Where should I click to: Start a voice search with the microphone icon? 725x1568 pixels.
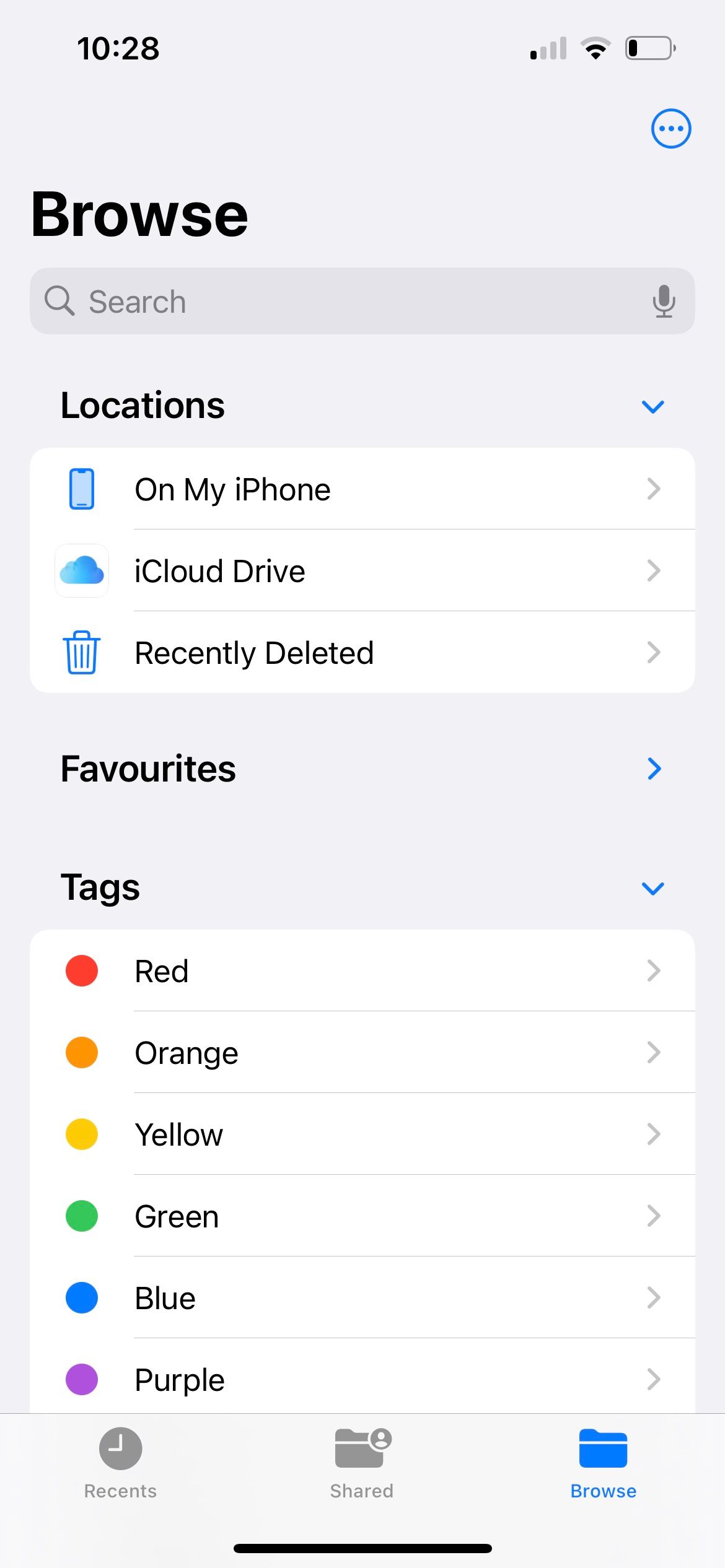click(x=664, y=302)
